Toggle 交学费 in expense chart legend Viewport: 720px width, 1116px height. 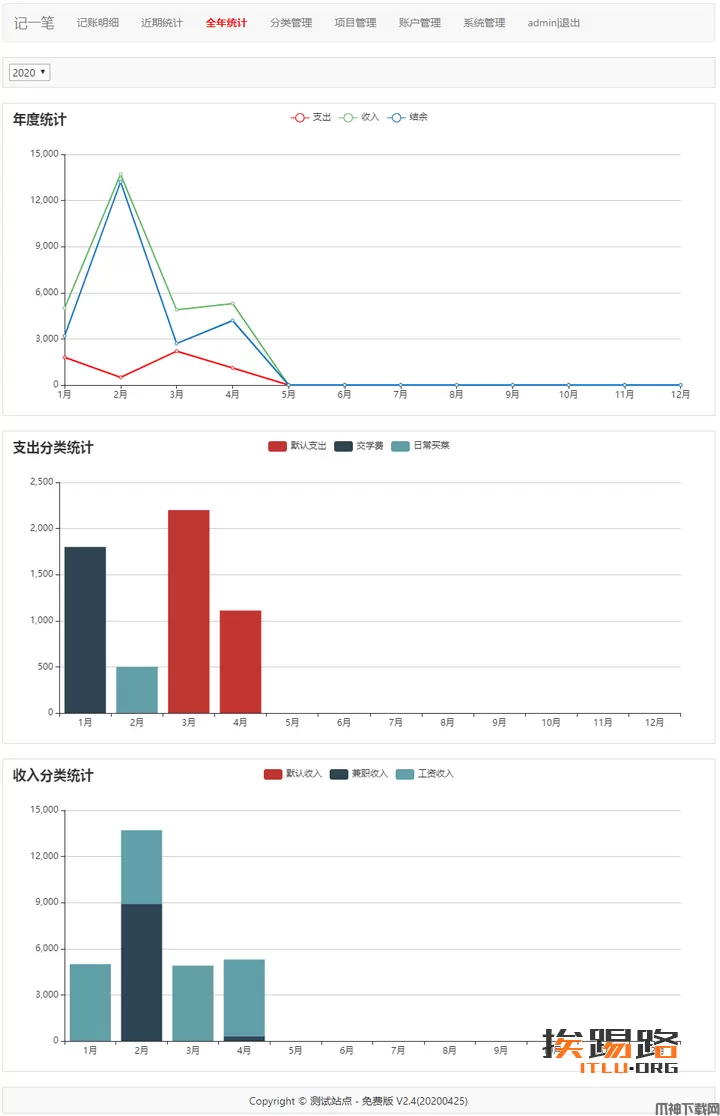click(x=359, y=446)
